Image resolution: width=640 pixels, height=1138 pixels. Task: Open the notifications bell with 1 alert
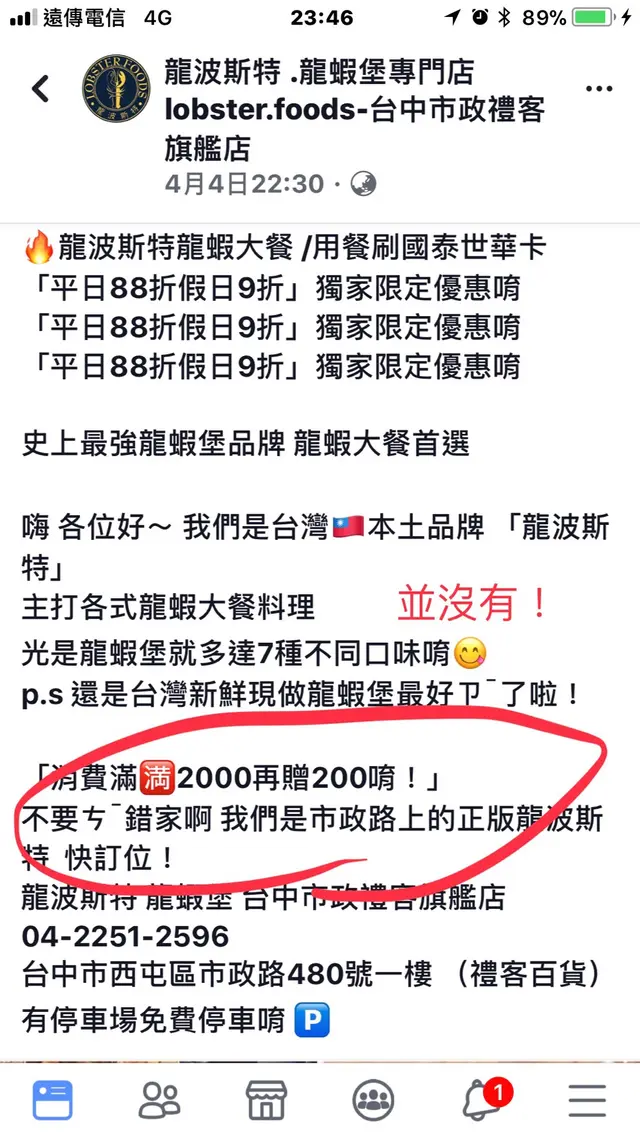pos(481,1100)
